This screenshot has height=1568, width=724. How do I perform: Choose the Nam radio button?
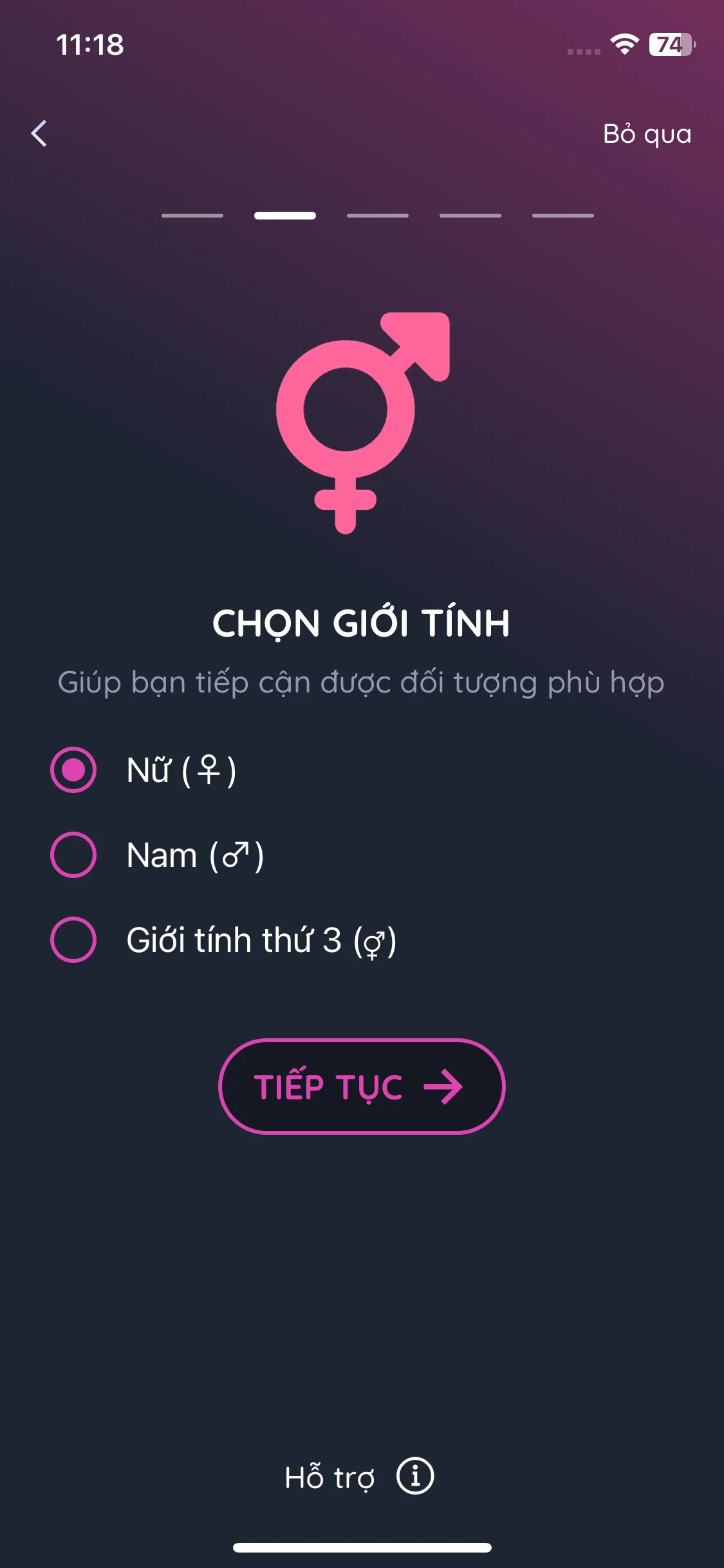(74, 855)
